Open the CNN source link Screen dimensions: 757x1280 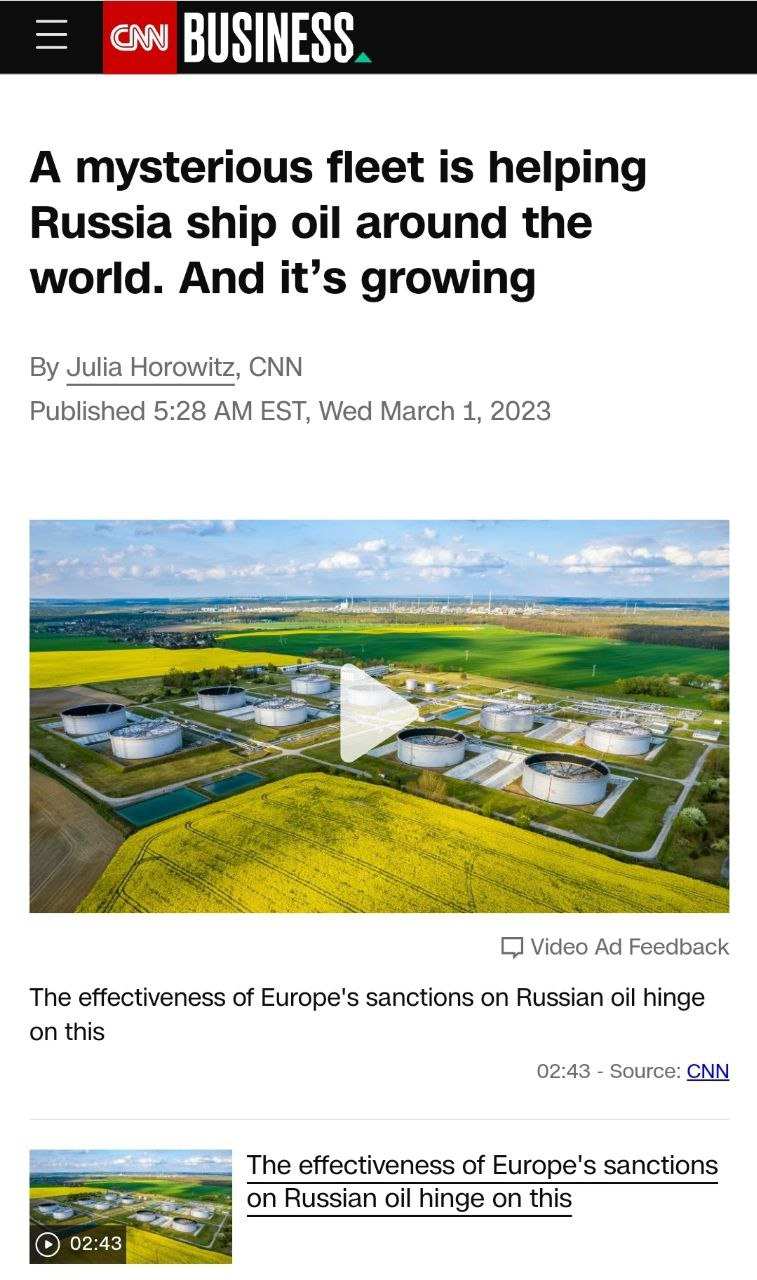(x=707, y=1071)
